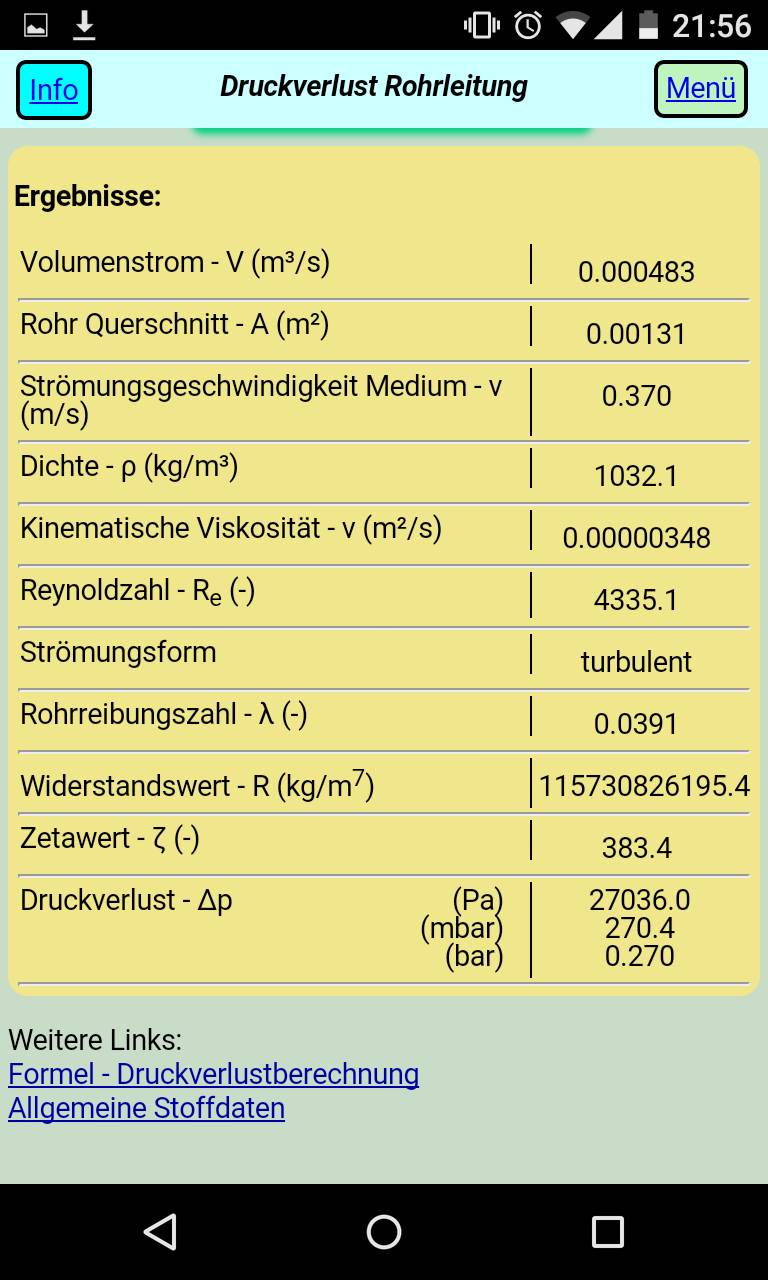
Task: Open the Formel - Druckverlustberechnung link
Action: tap(214, 1074)
